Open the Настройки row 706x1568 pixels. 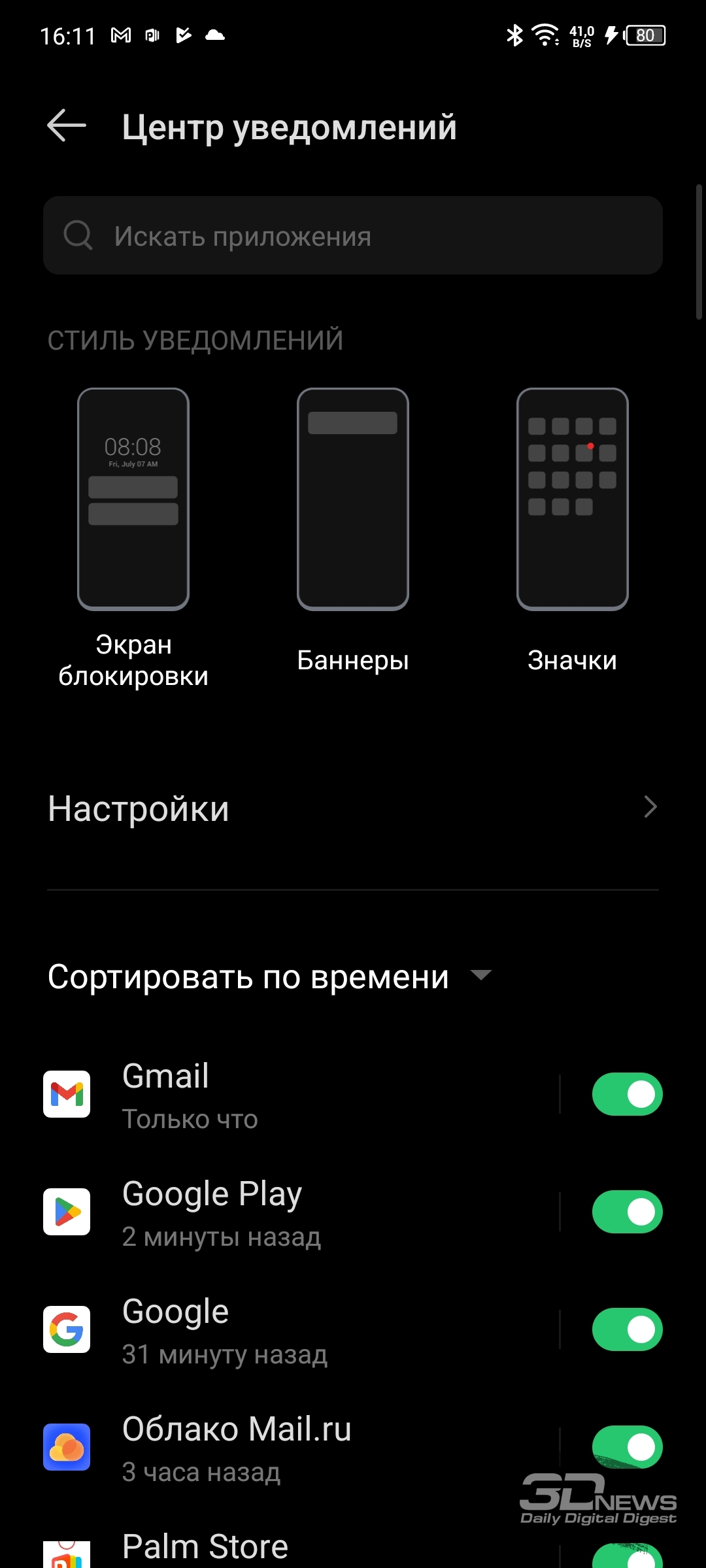353,809
